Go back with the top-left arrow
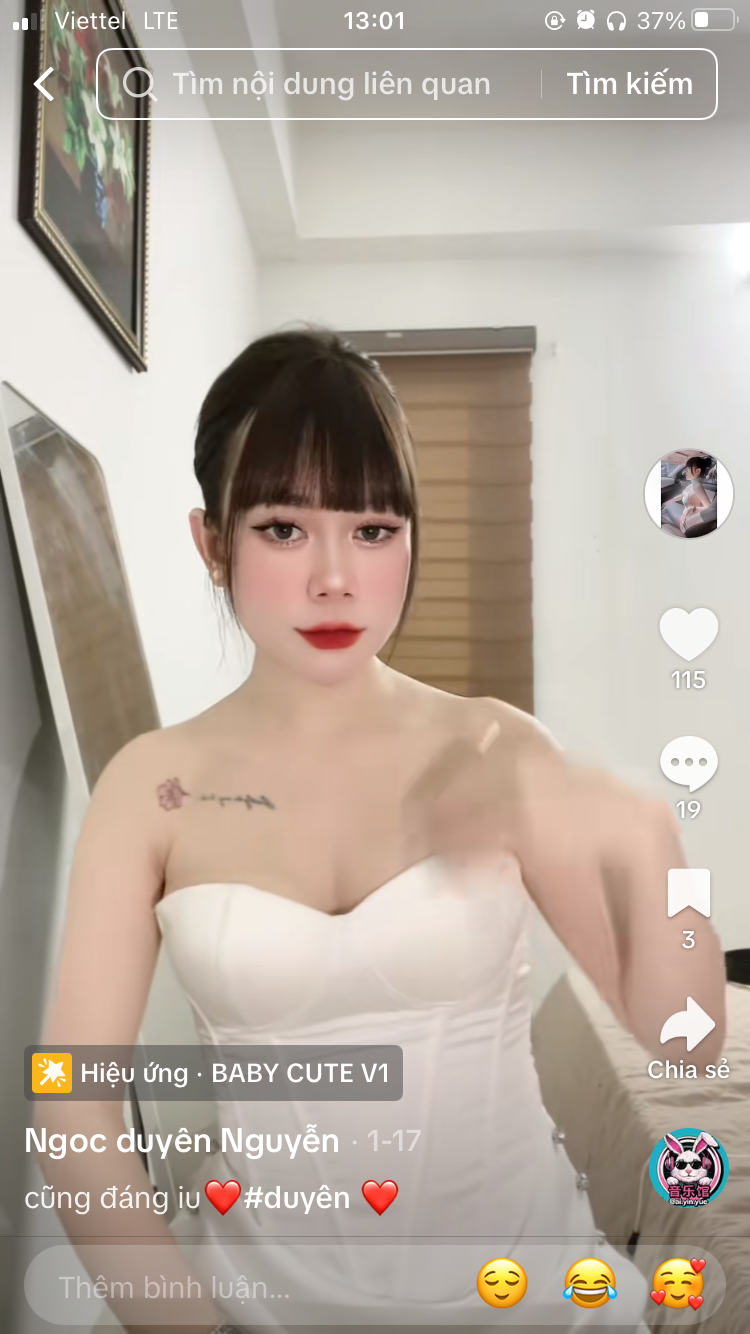Viewport: 750px width, 1334px height. tap(44, 85)
